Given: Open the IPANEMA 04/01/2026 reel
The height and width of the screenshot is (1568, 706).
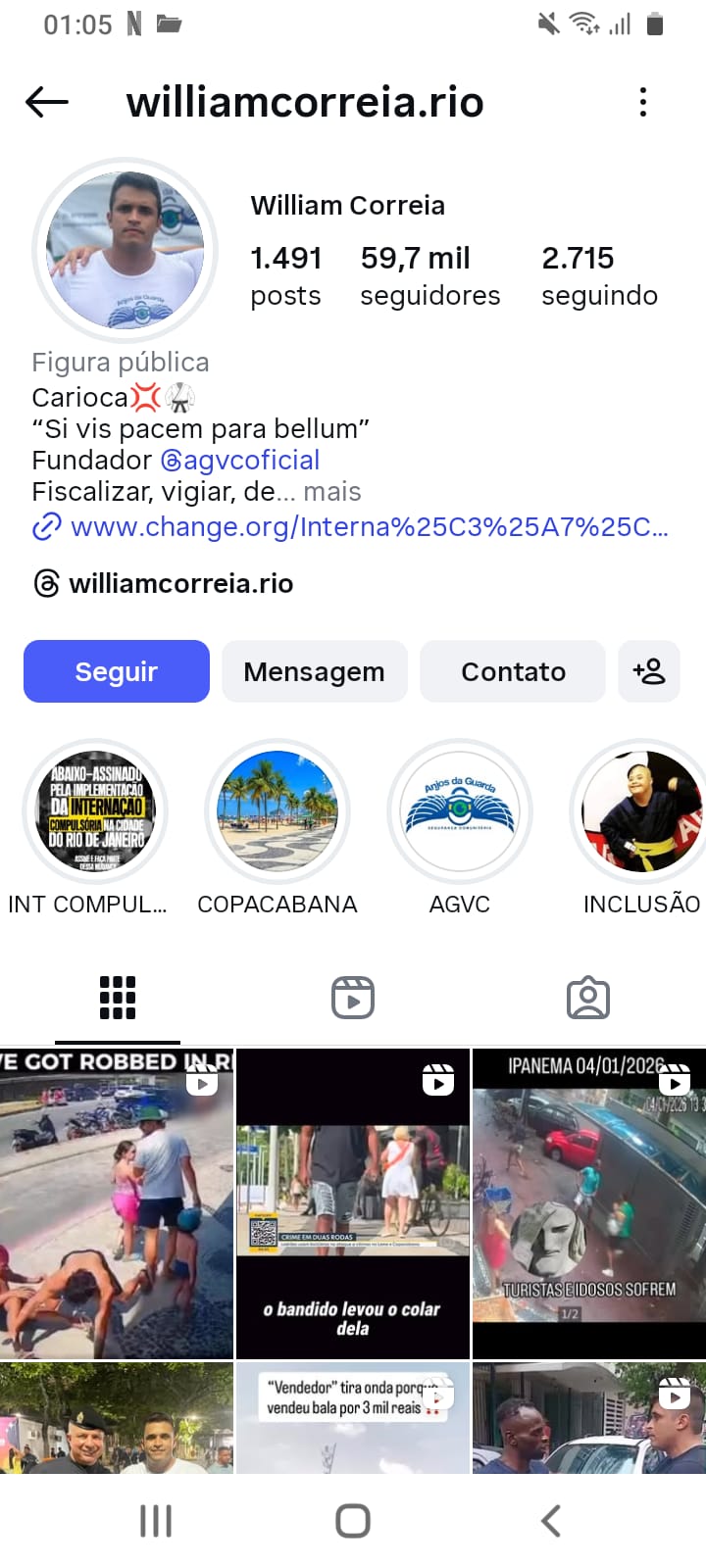Looking at the screenshot, I should pos(588,1203).
